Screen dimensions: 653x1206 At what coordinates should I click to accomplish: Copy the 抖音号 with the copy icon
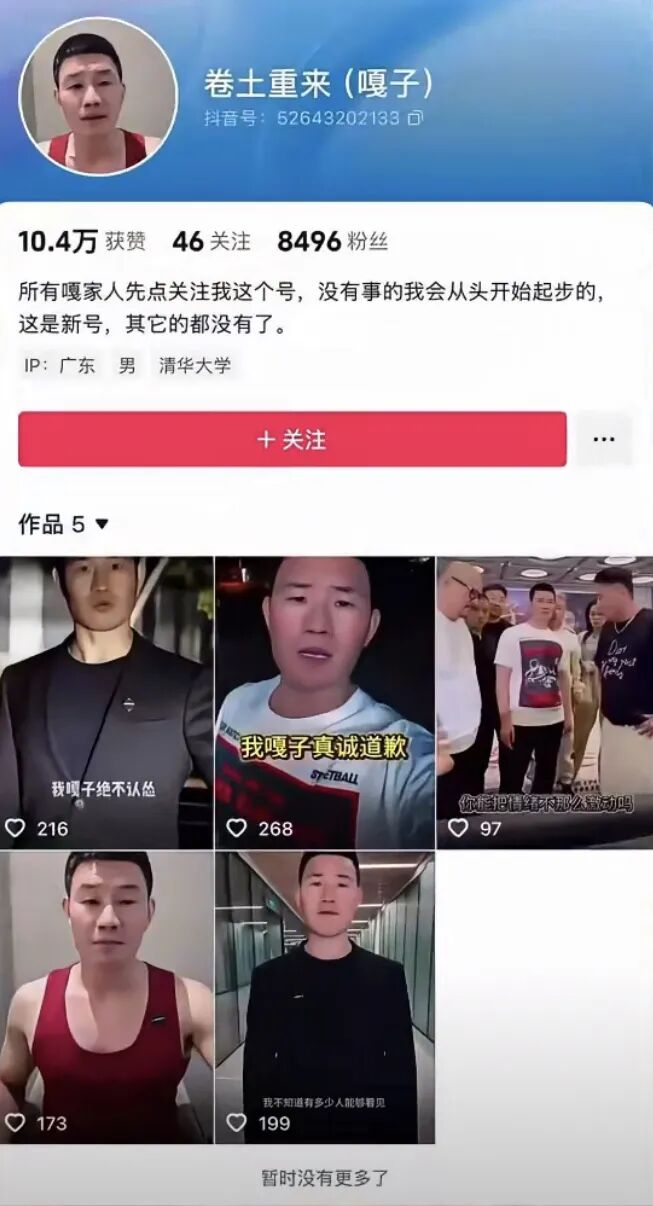[415, 118]
